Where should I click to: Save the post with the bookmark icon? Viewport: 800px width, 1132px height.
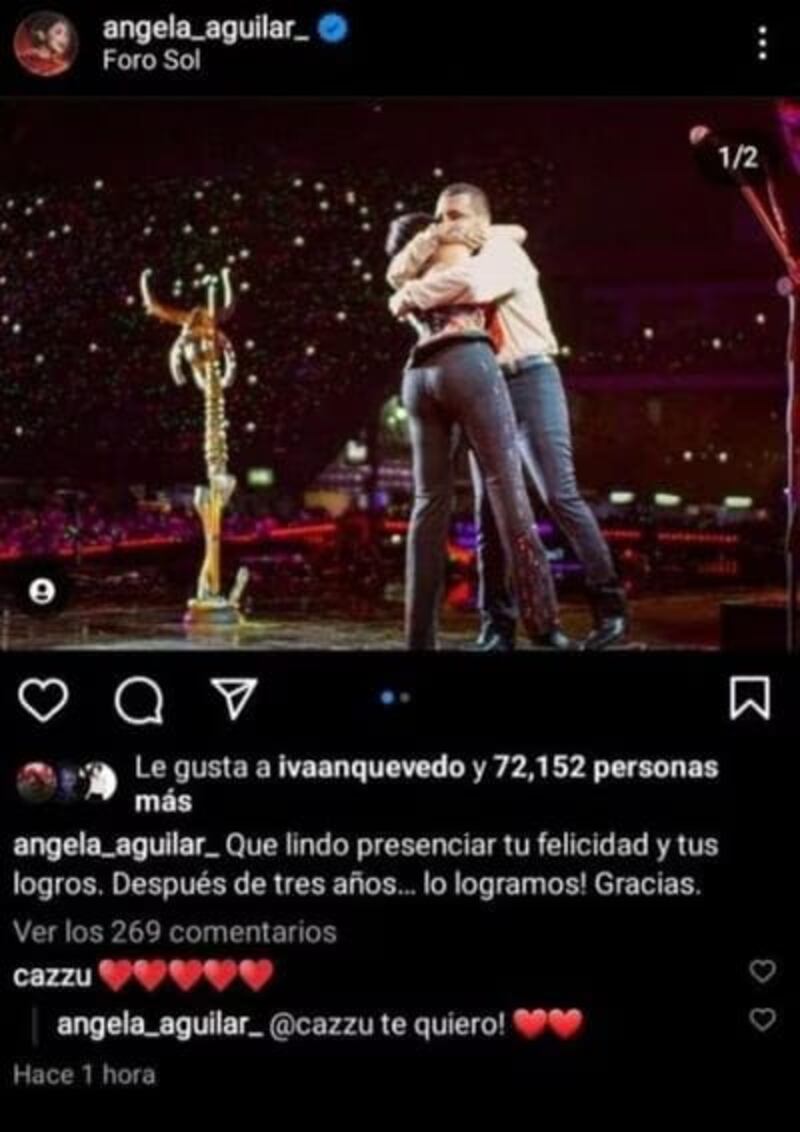(749, 698)
